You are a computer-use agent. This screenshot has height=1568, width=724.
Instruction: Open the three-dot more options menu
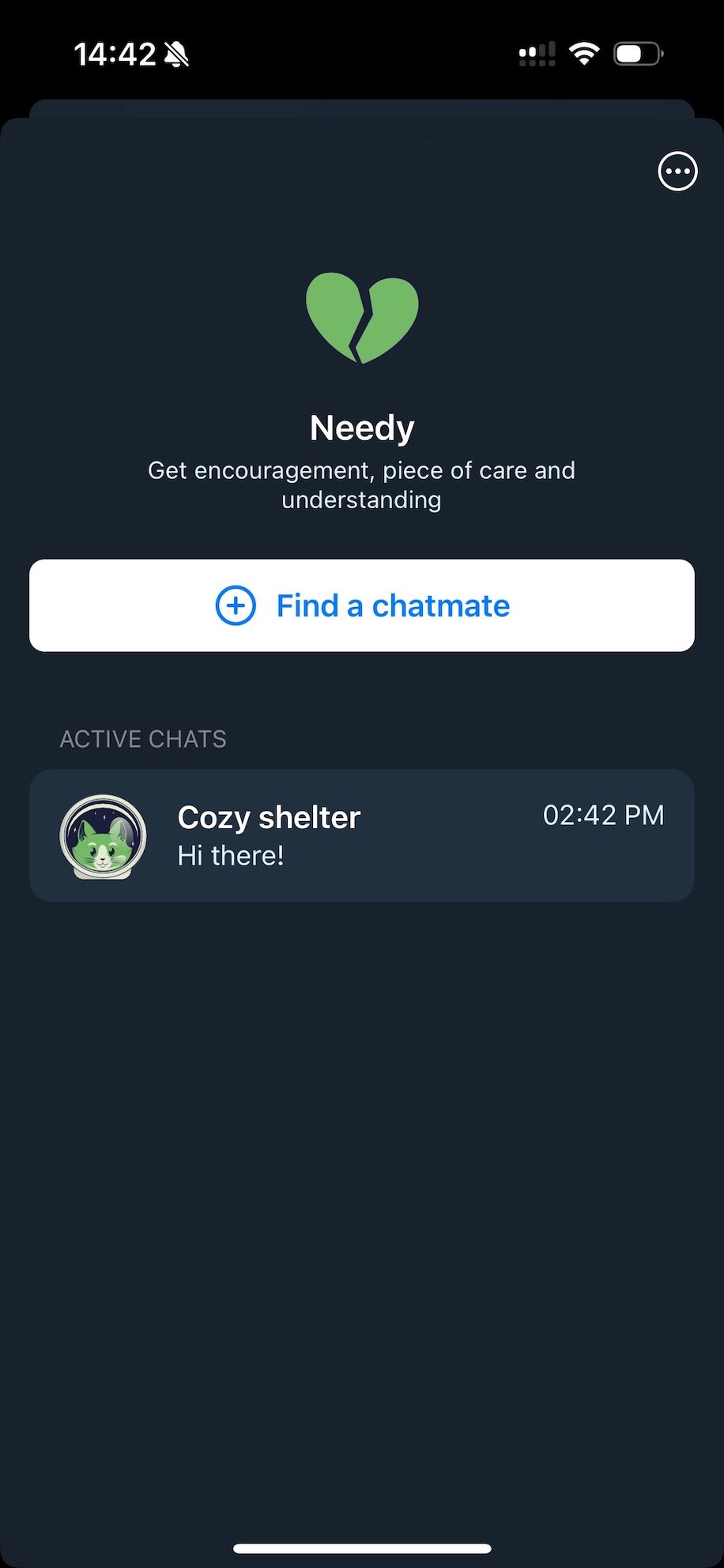click(x=677, y=171)
